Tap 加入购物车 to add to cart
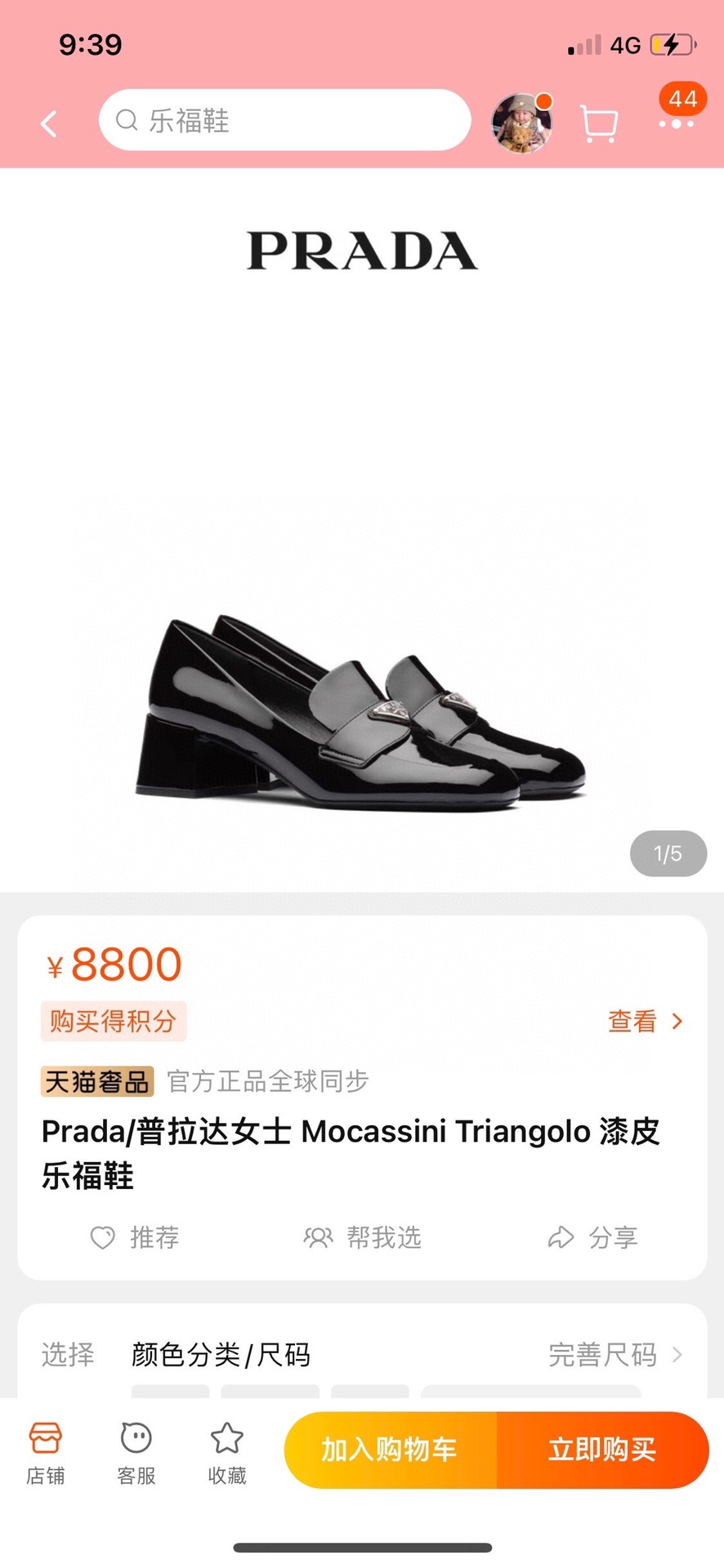Screen dimensions: 724x1568 (x=390, y=1450)
